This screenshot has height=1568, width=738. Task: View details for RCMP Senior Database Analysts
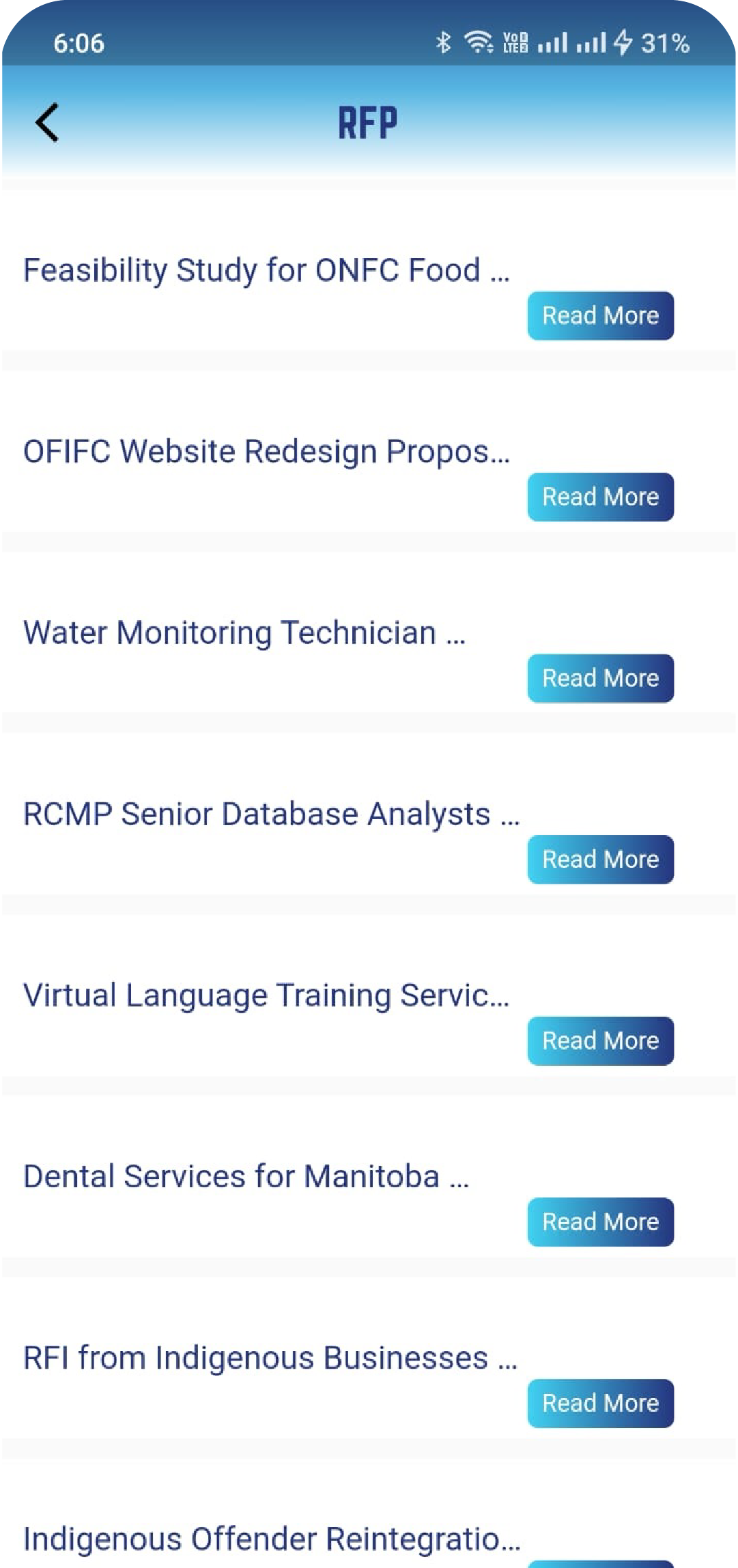[600, 860]
